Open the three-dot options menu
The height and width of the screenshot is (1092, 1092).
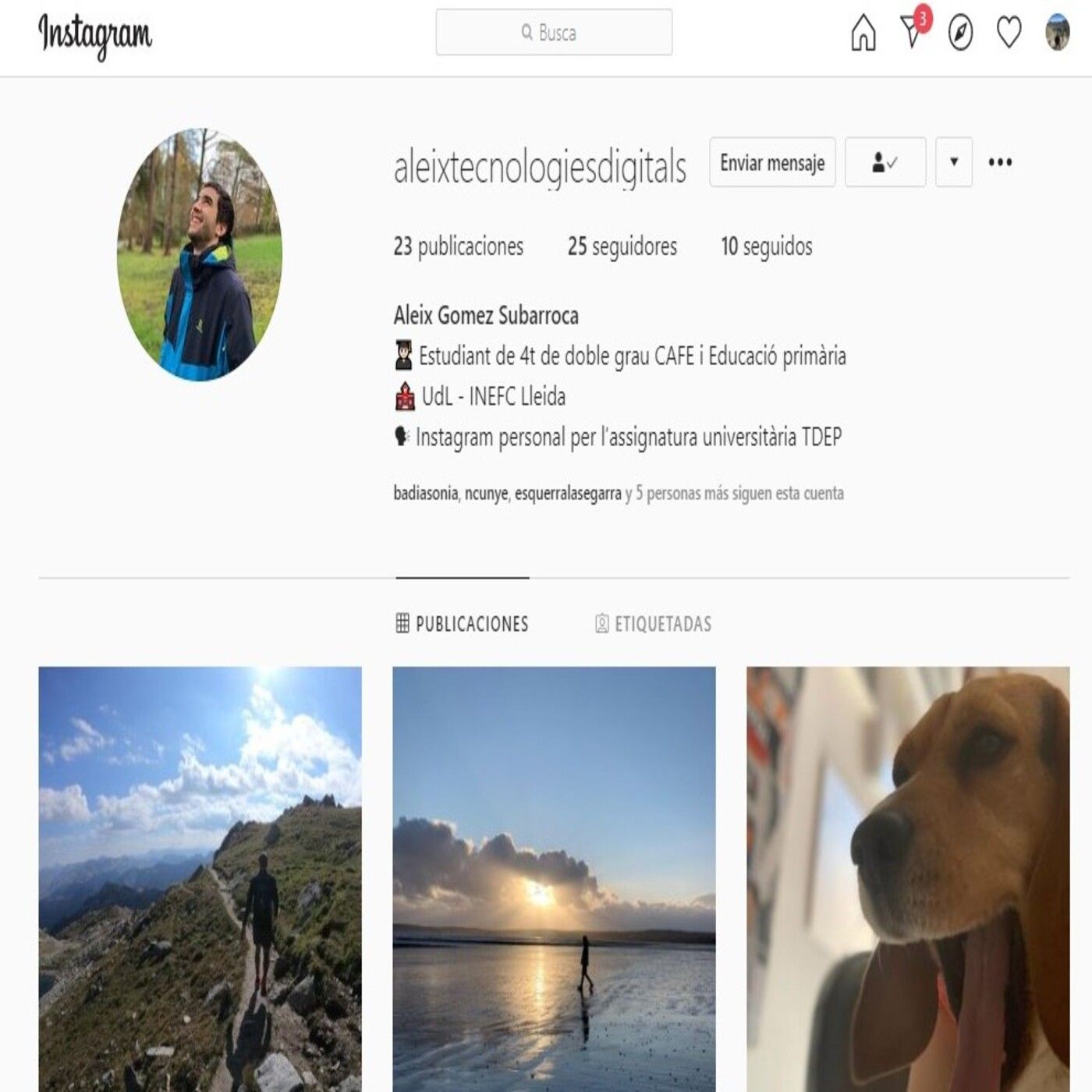[x=1000, y=162]
